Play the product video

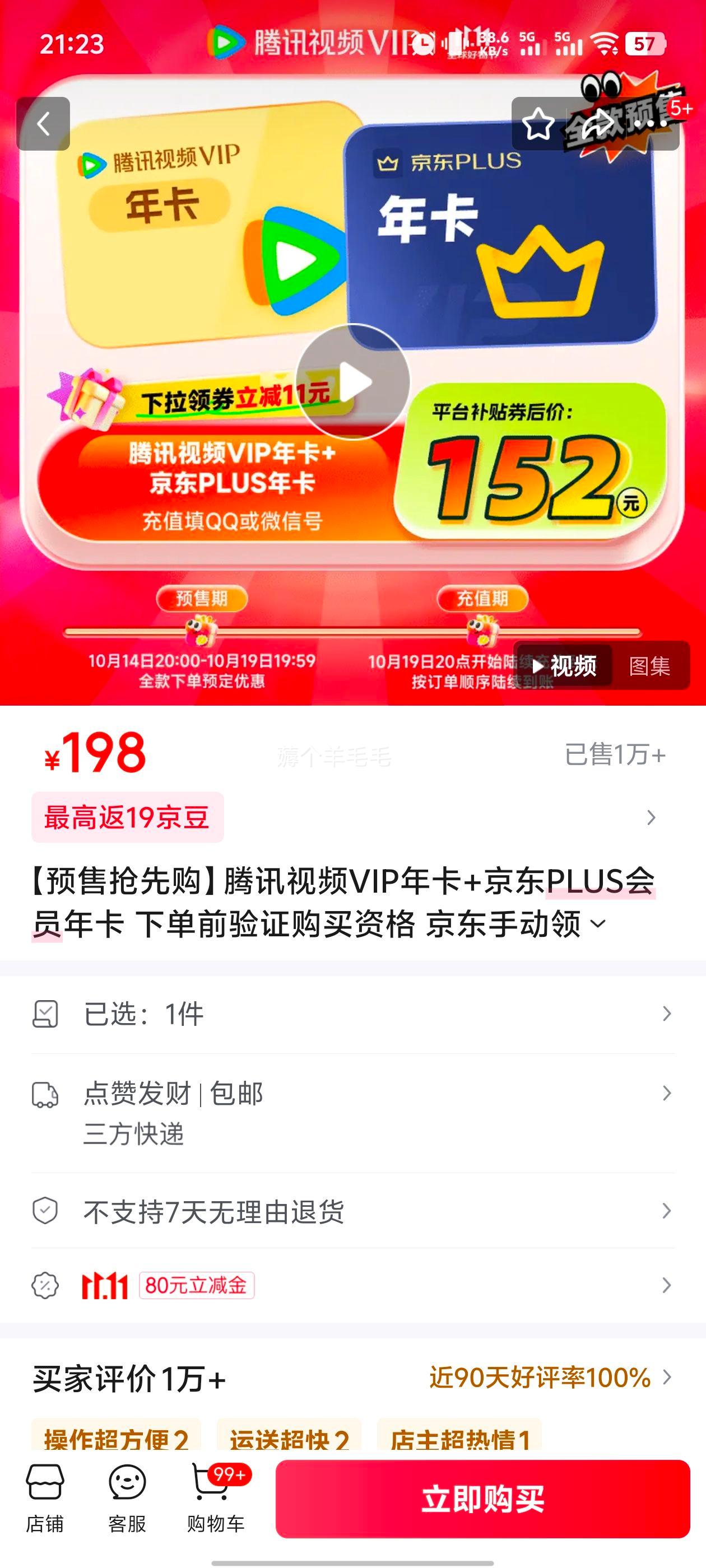click(352, 382)
